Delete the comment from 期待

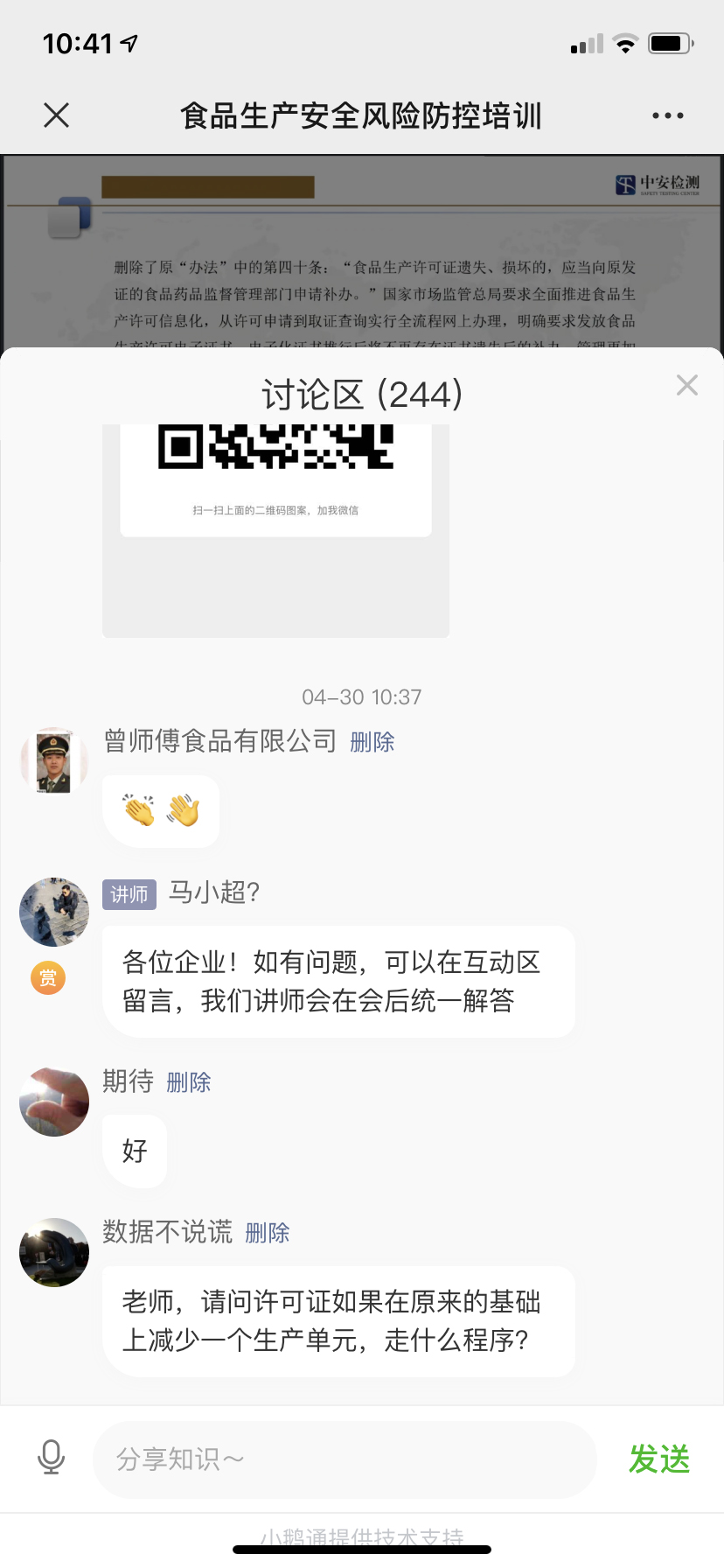coord(188,1082)
